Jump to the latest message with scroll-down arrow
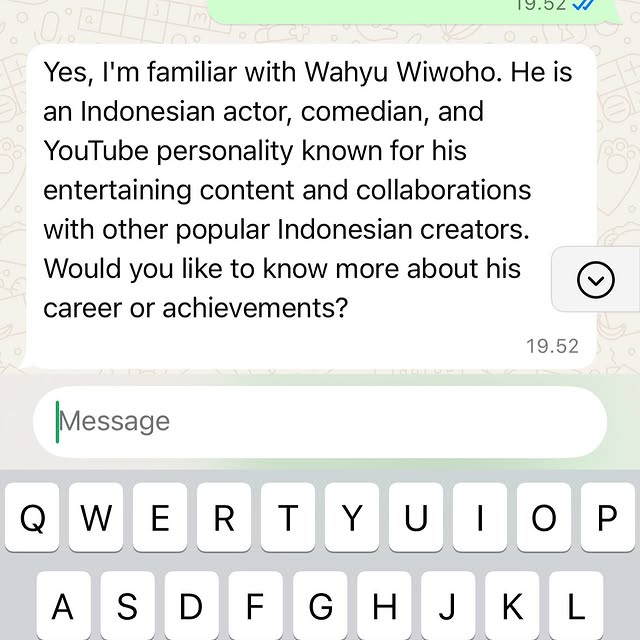The height and width of the screenshot is (640, 640). (x=597, y=281)
